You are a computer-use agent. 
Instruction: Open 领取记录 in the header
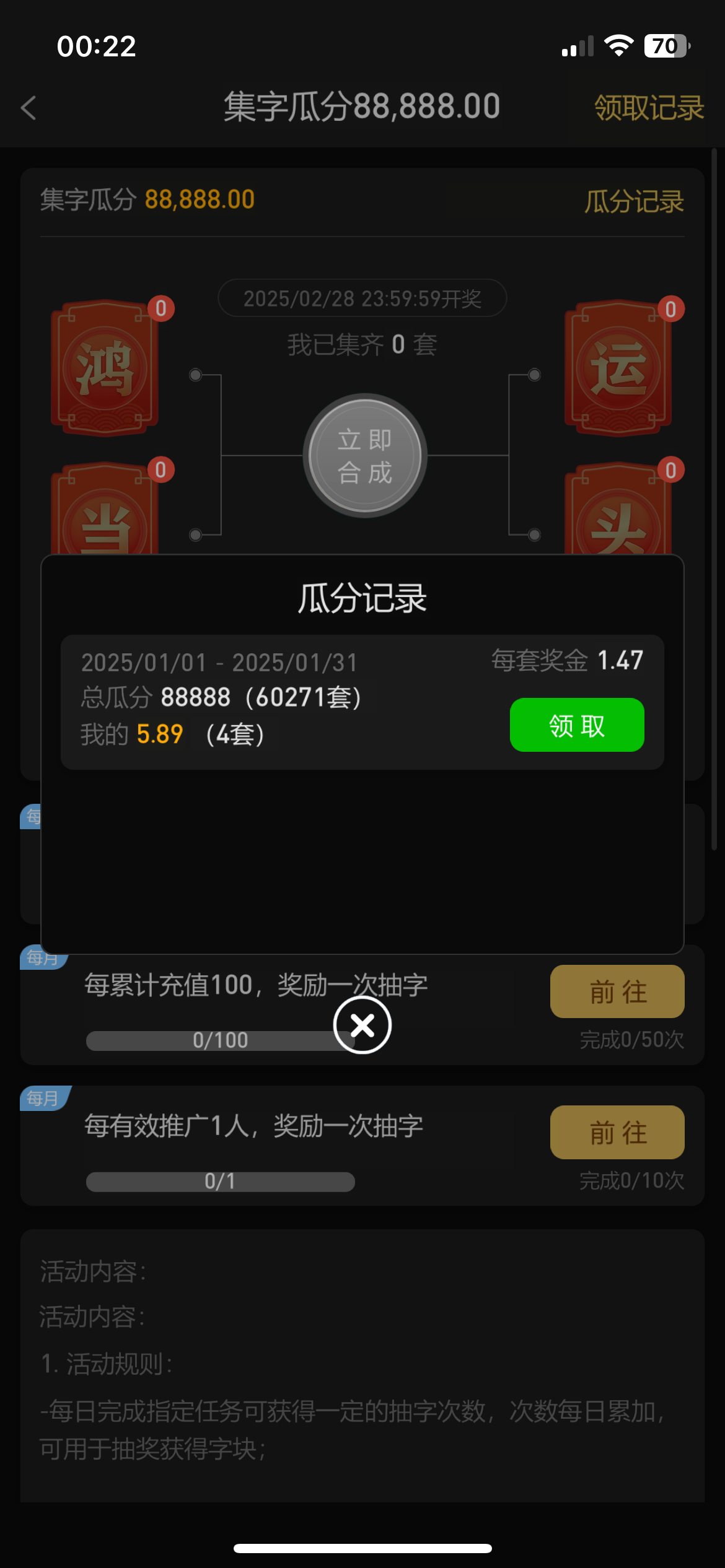648,108
